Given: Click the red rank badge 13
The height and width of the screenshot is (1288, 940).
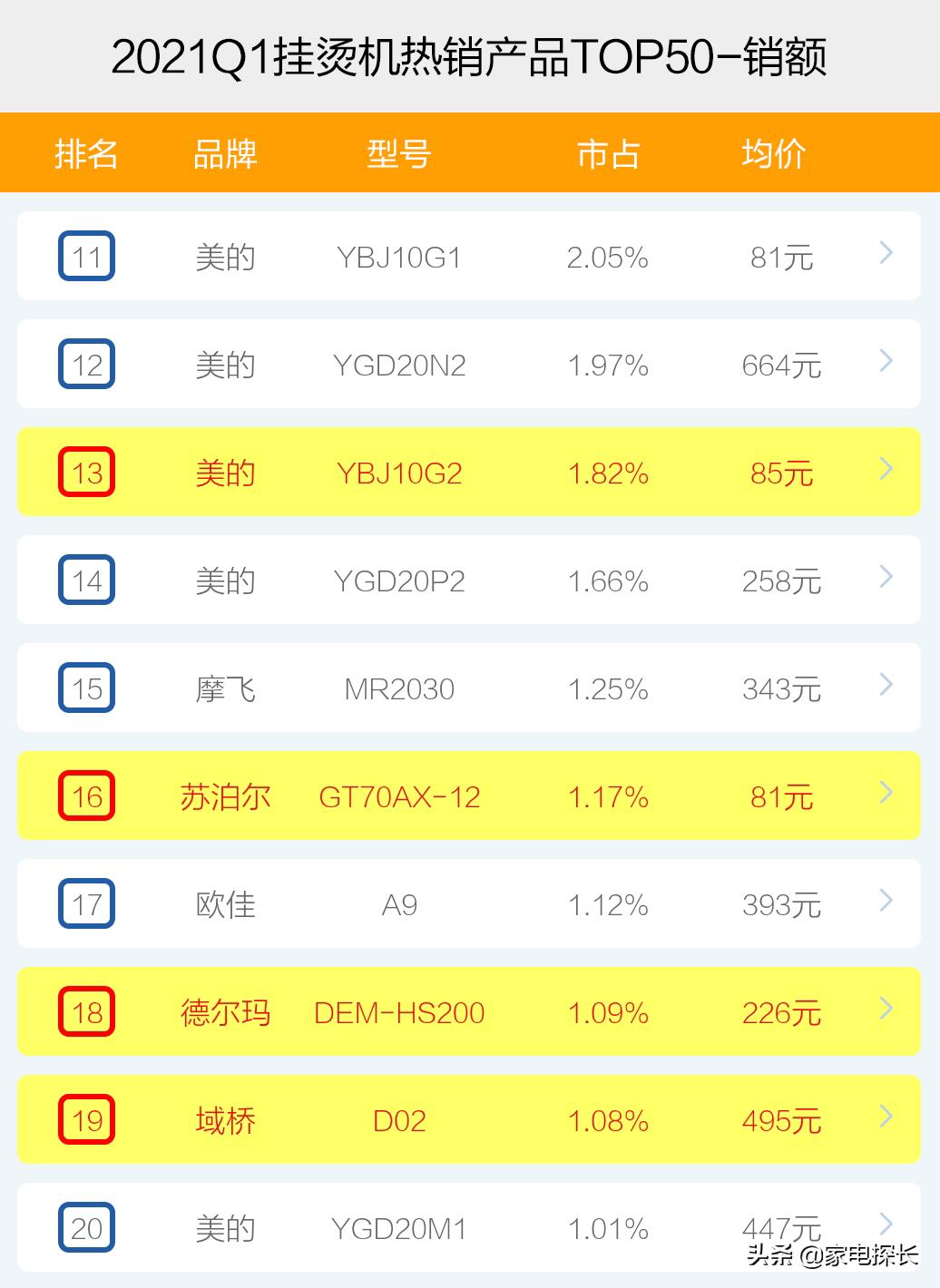Looking at the screenshot, I should coord(86,472).
